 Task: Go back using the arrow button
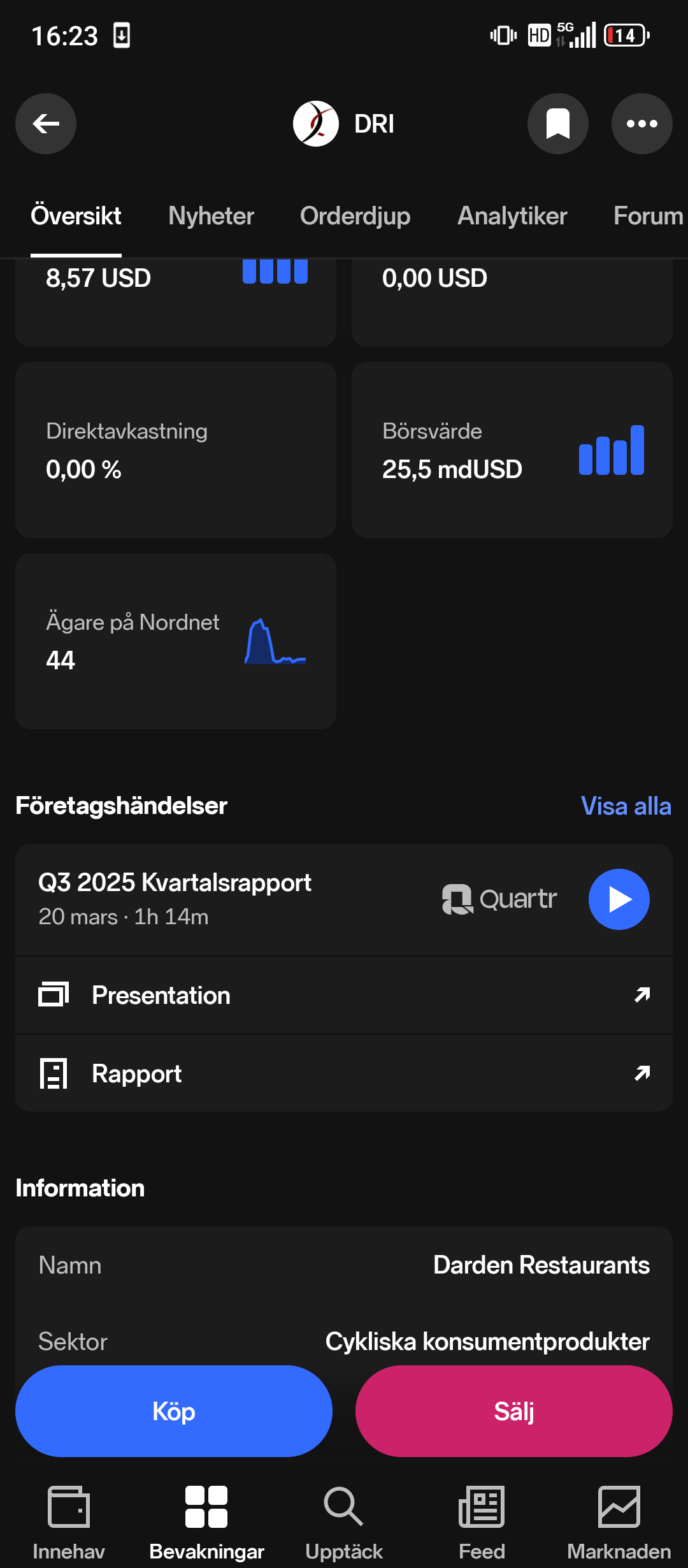tap(46, 124)
